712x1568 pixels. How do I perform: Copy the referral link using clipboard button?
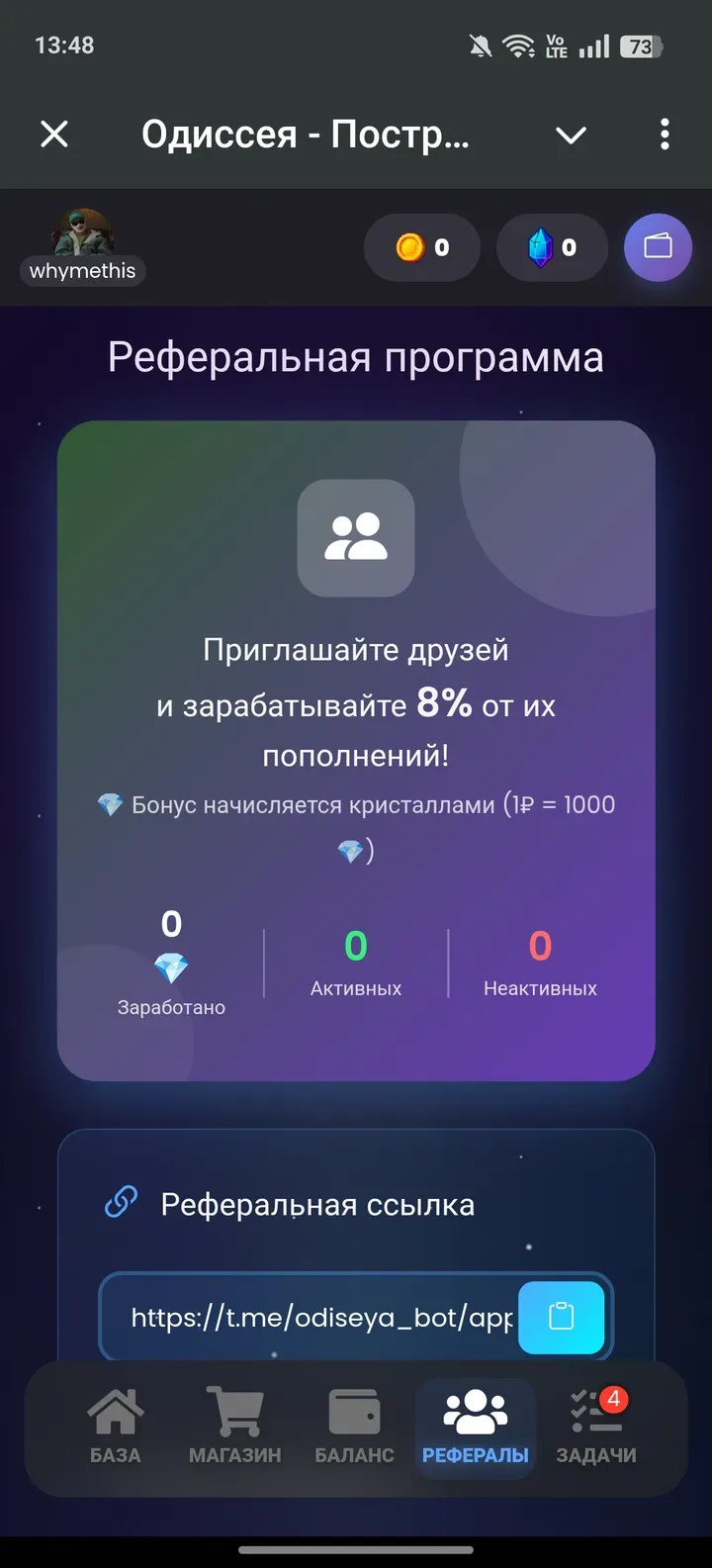coord(561,1318)
